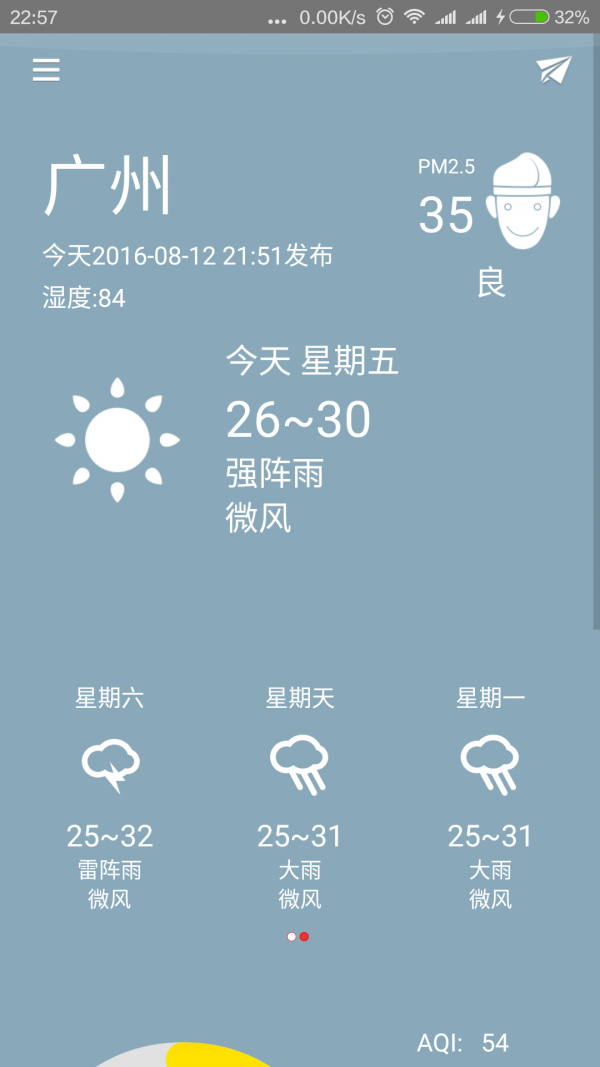Screen dimensions: 600x1067
Task: Tap the forecast page indicator dots
Action: (298, 937)
